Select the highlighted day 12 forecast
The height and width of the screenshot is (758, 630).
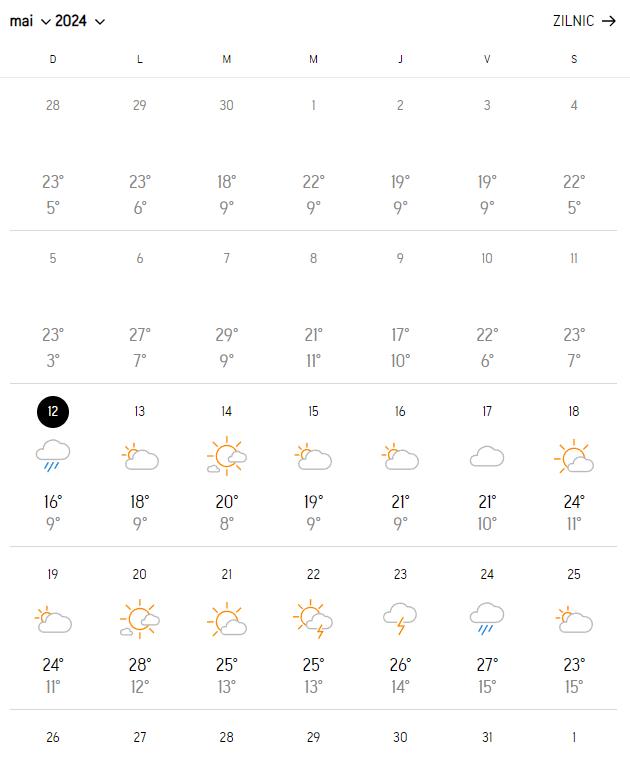click(x=53, y=465)
